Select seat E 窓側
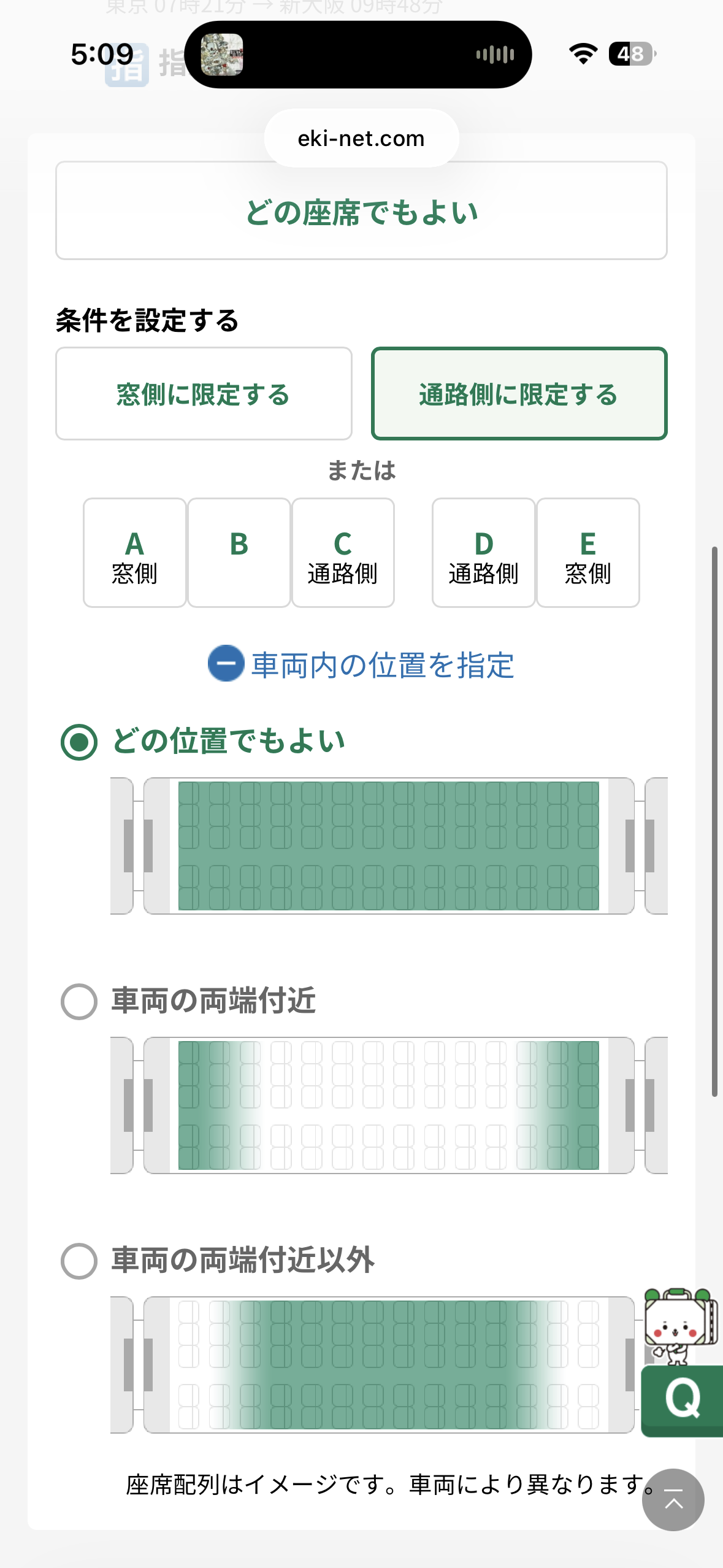Image resolution: width=723 pixels, height=1568 pixels. pyautogui.click(x=587, y=553)
